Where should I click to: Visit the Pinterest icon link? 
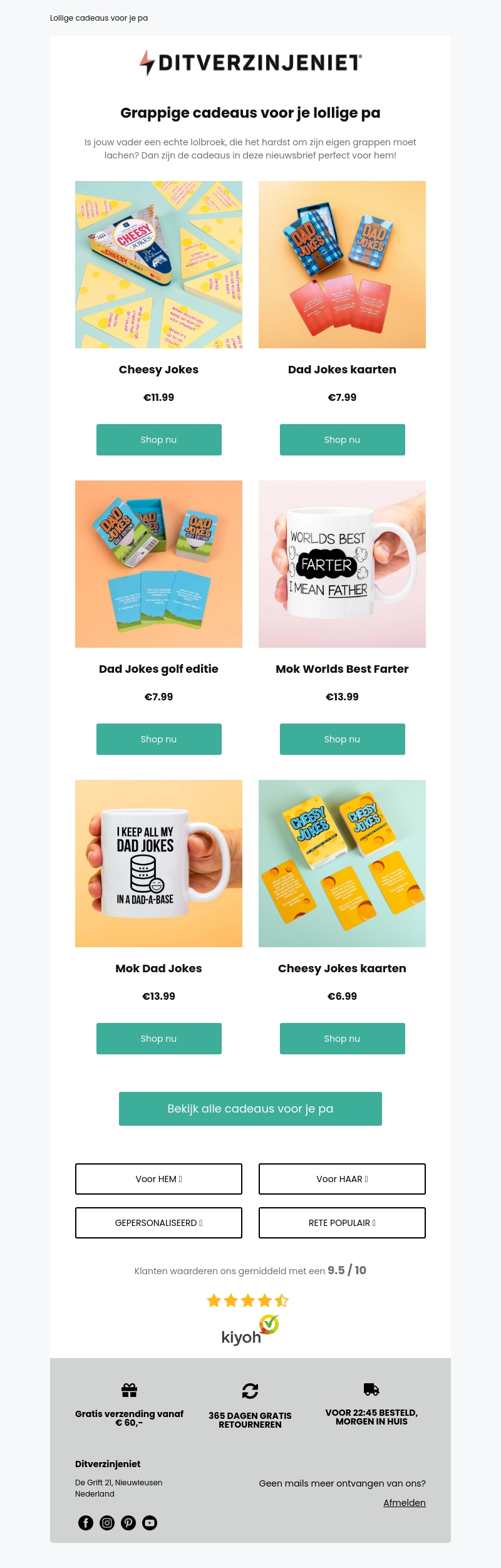coord(128,1523)
